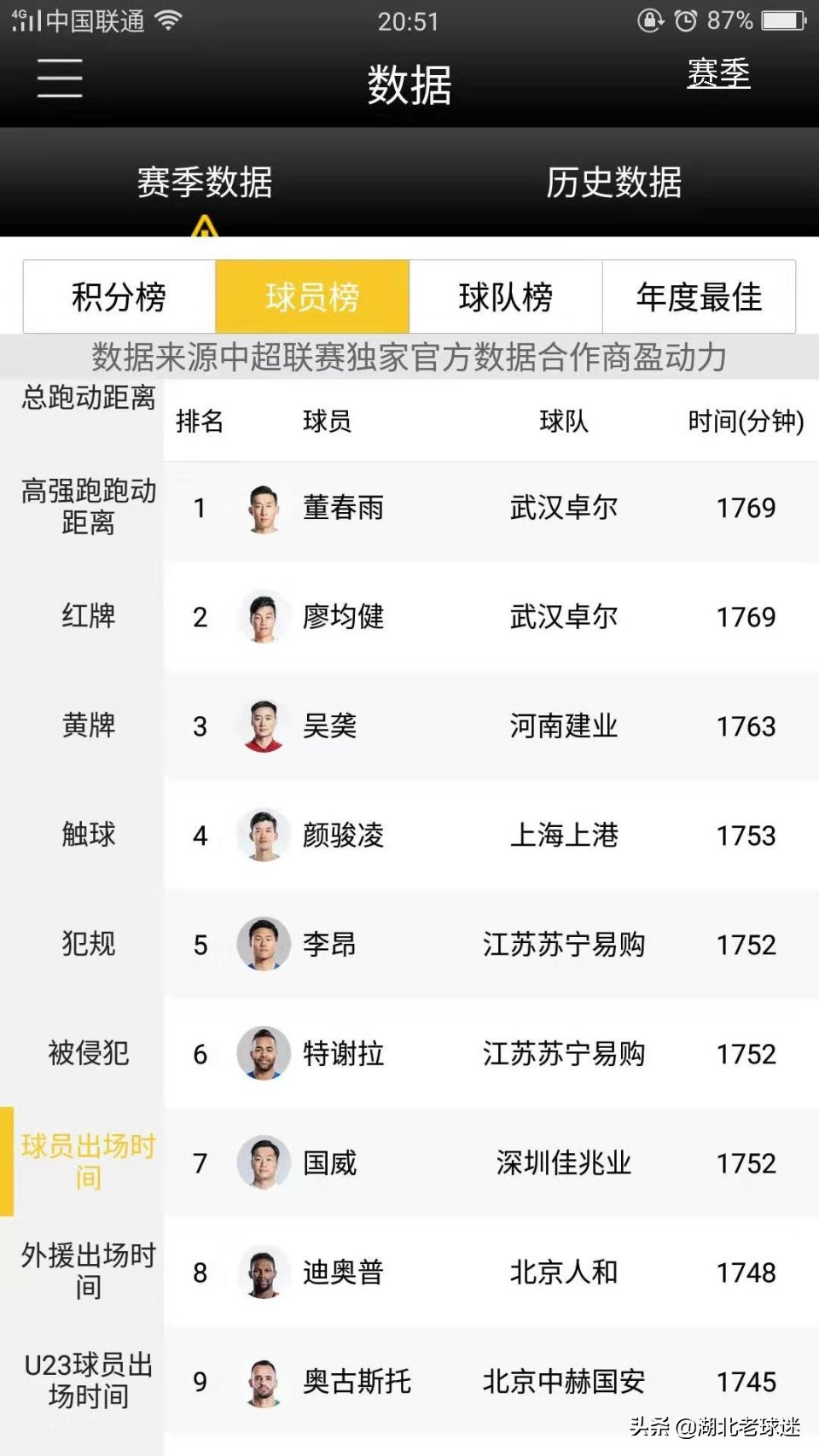Switch to the 积分榜 tab

118,296
